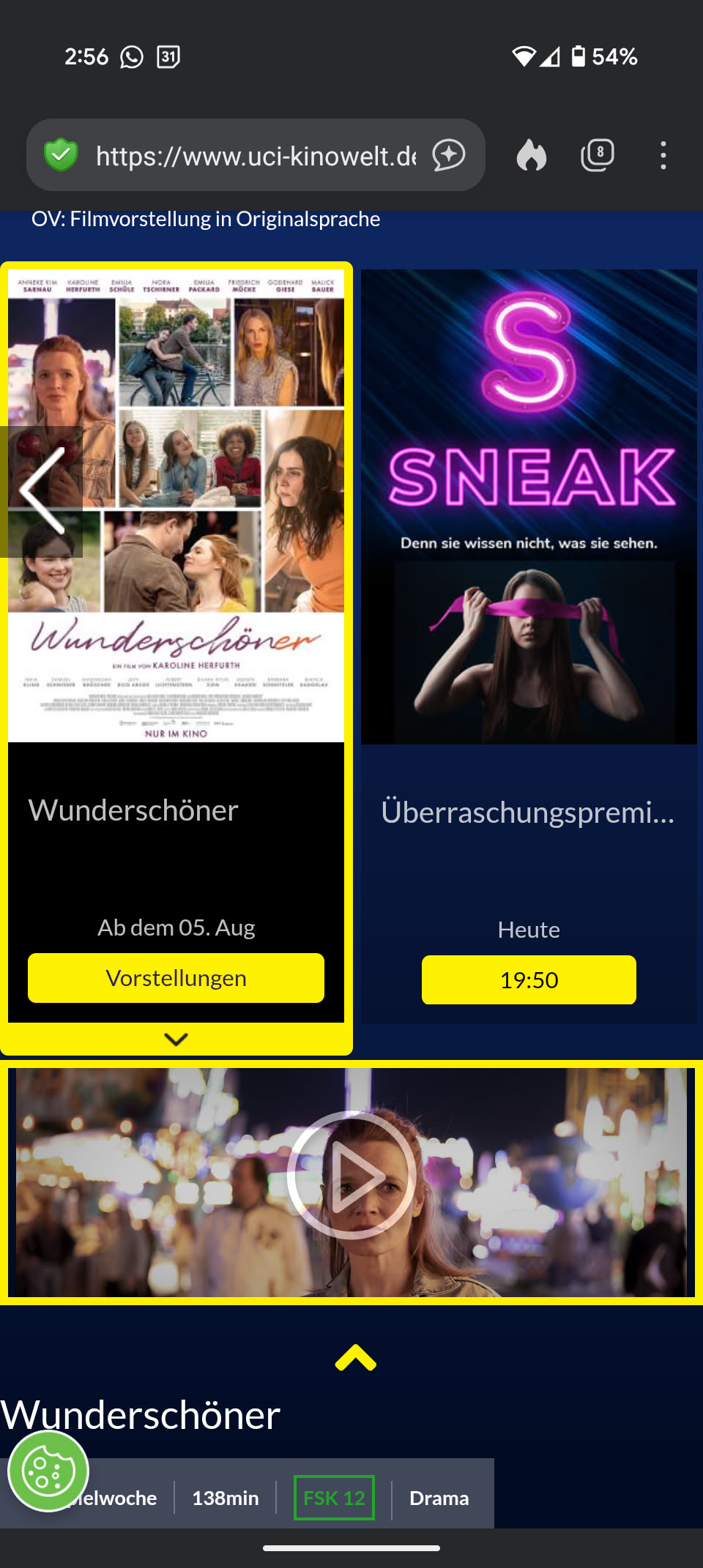703x1568 pixels.
Task: Play the Wunderschöner trailer video
Action: pyautogui.click(x=351, y=1176)
